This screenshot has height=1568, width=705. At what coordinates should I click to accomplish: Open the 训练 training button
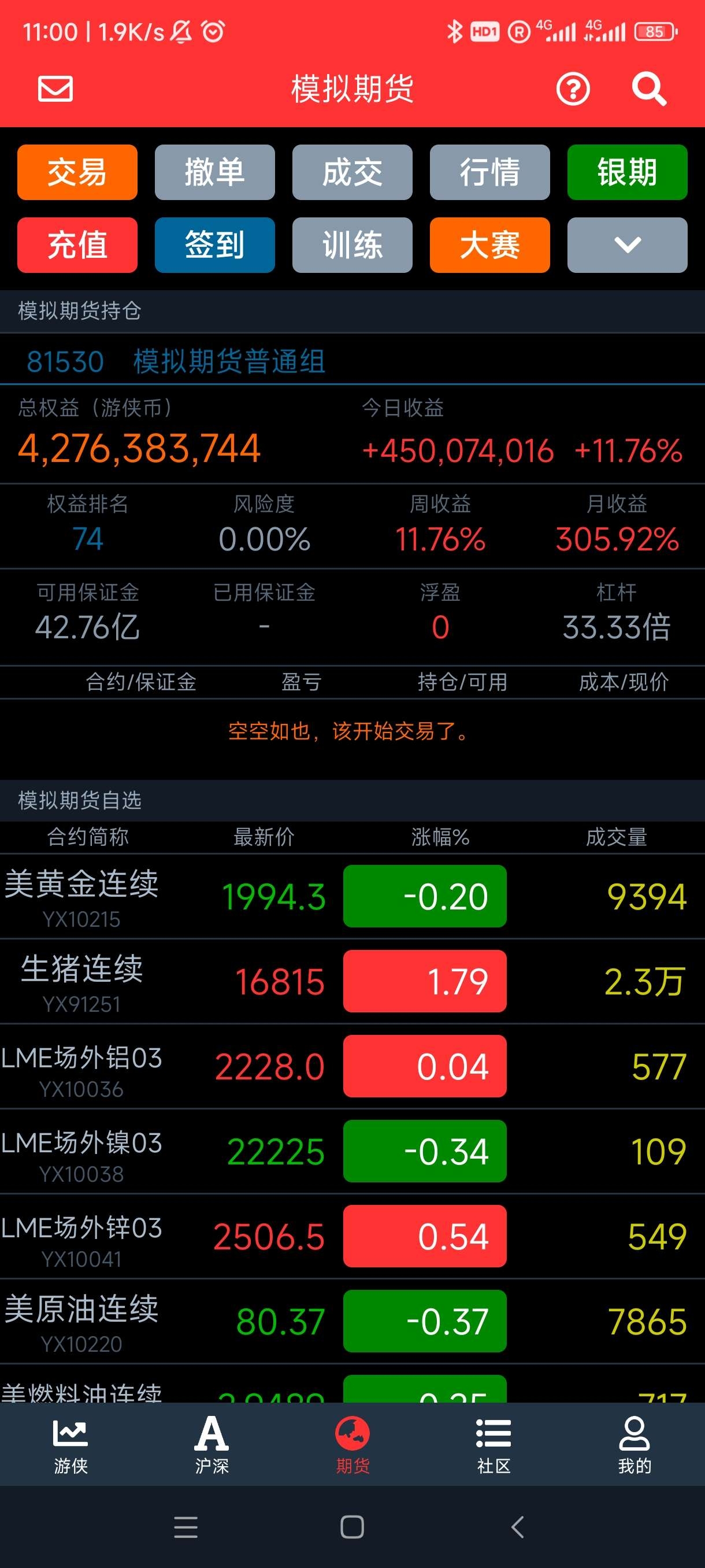tap(352, 245)
